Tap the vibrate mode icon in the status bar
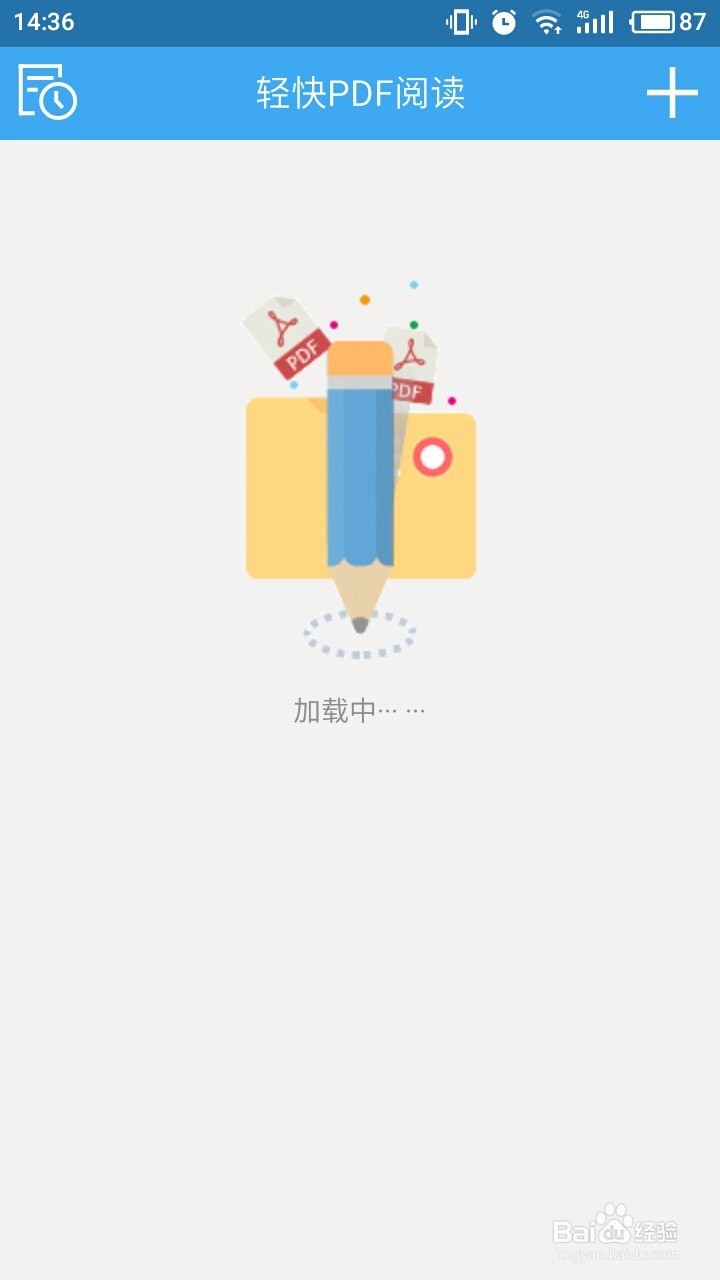 coord(460,20)
